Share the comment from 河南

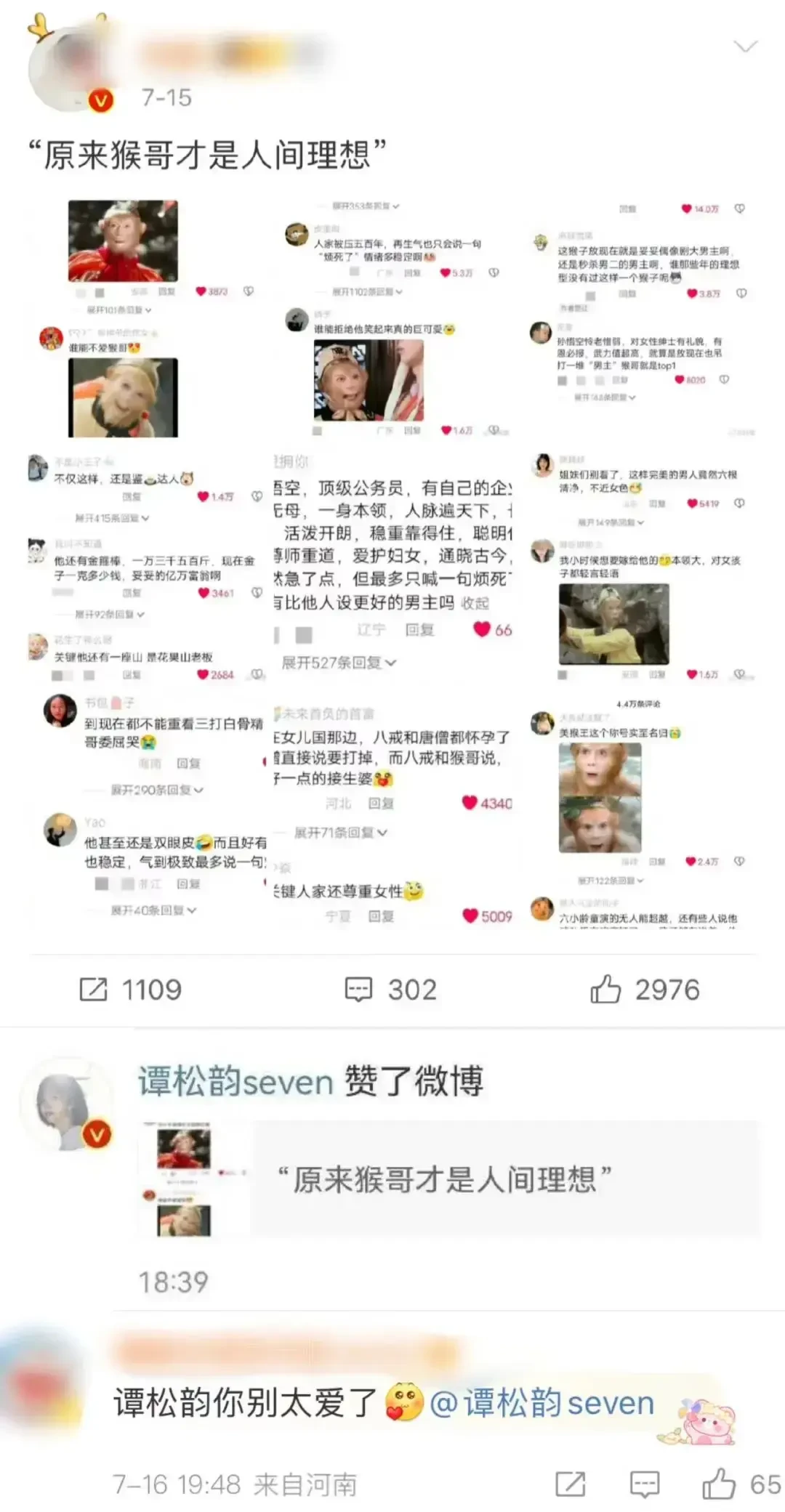tap(571, 1484)
